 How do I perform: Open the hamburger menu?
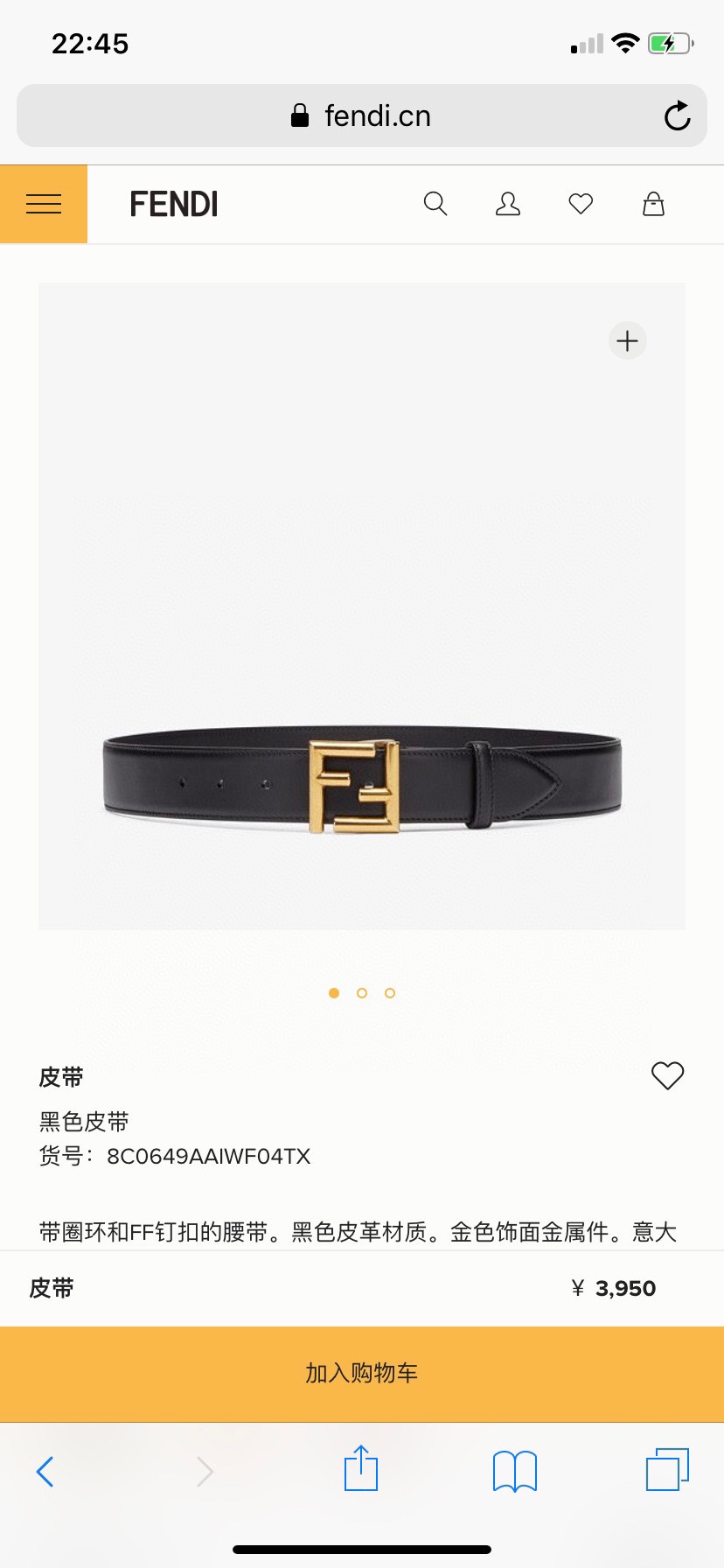coord(44,204)
